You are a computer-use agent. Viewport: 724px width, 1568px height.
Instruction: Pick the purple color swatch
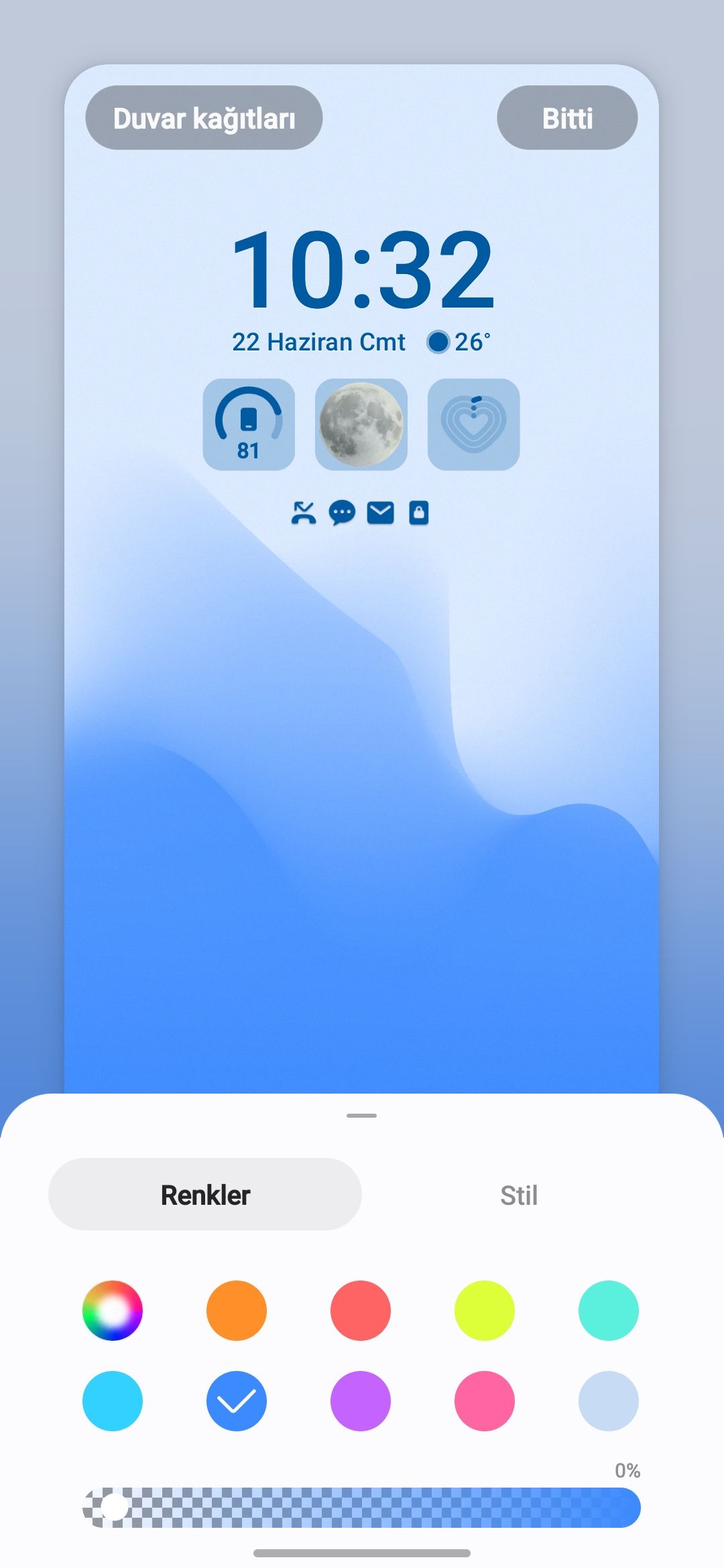pos(361,1401)
